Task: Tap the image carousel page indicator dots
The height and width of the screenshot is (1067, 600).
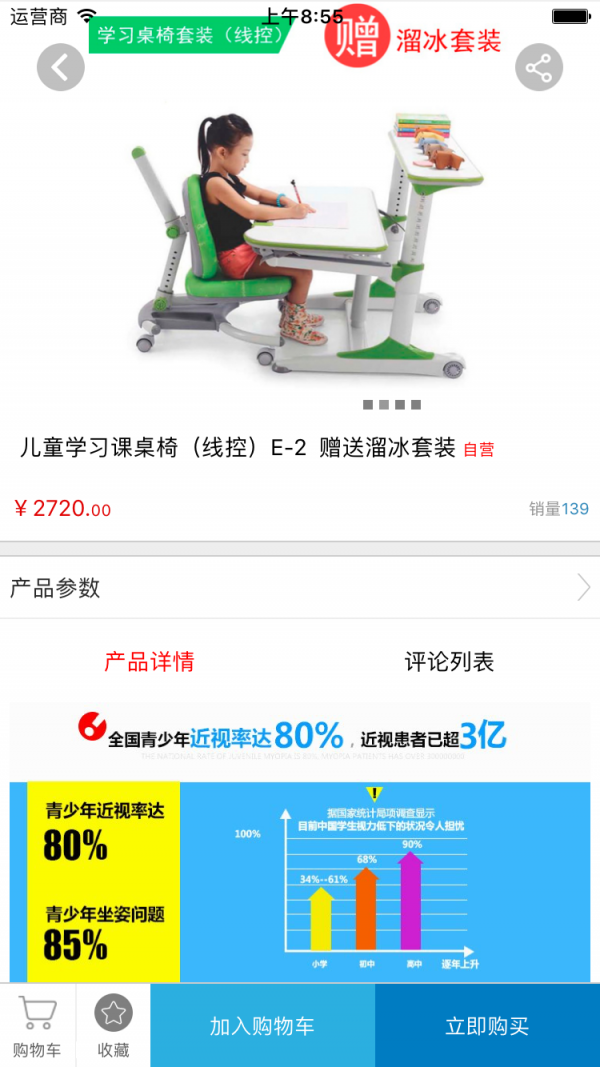Action: click(392, 405)
